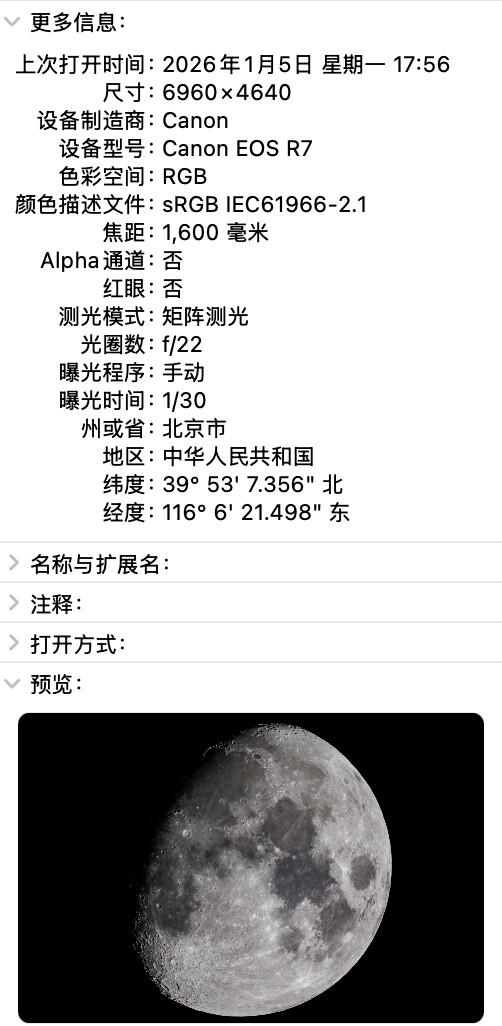Expand the 注释 section
Viewport: 502px width, 1026px height.
13,603
